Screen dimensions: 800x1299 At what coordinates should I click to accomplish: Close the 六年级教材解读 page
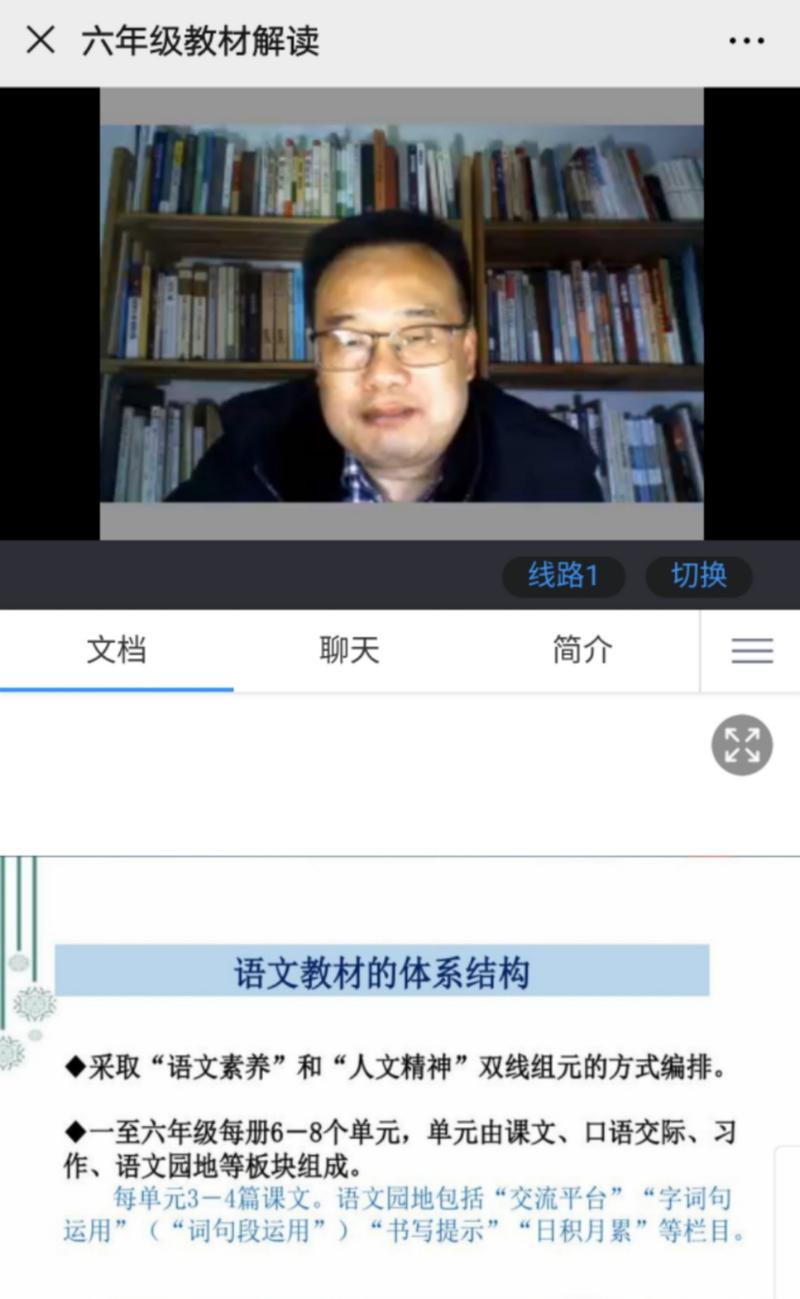click(40, 41)
